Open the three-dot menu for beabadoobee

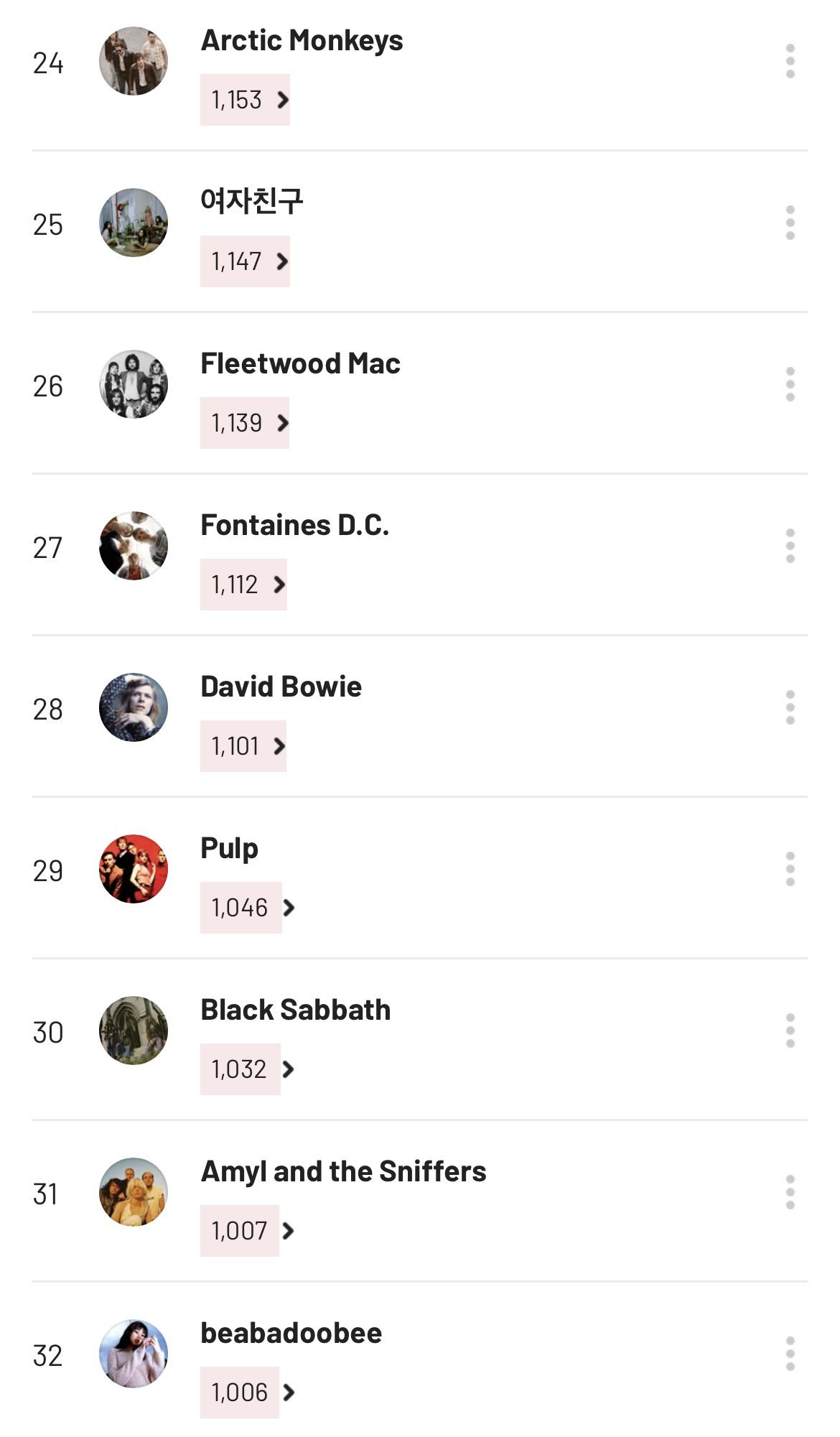[790, 1354]
